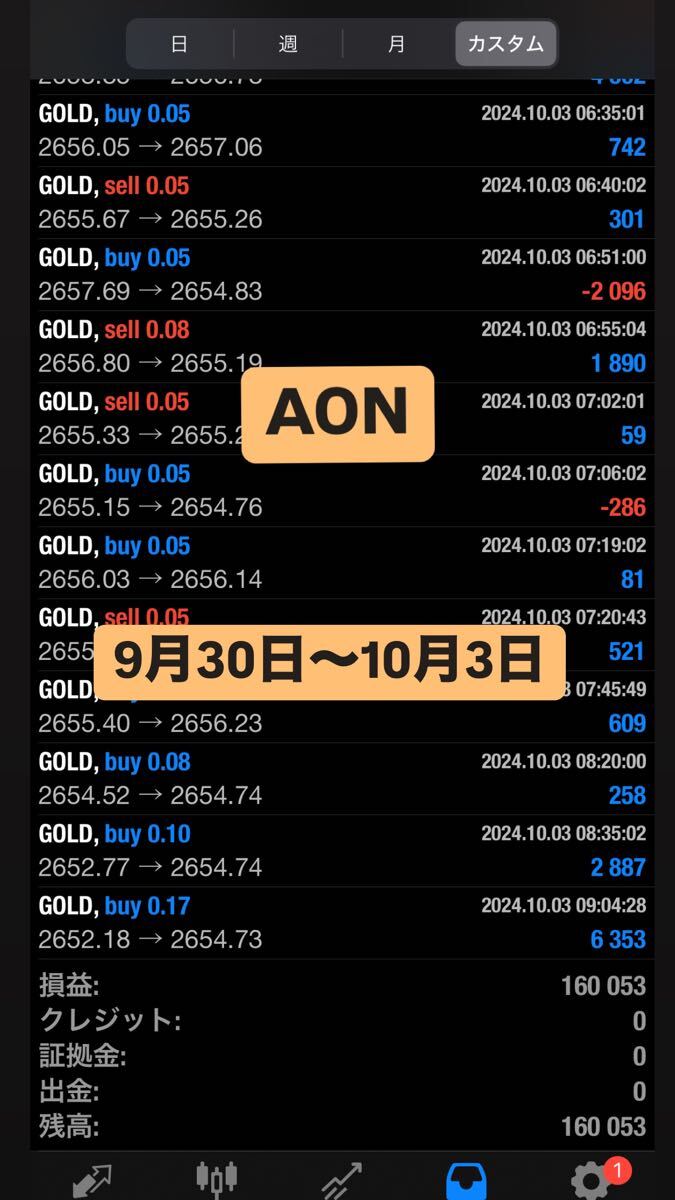The width and height of the screenshot is (675, 1200).
Task: Expand the GOLD buy 0.10 trade at 08:35:02
Action: [342, 851]
